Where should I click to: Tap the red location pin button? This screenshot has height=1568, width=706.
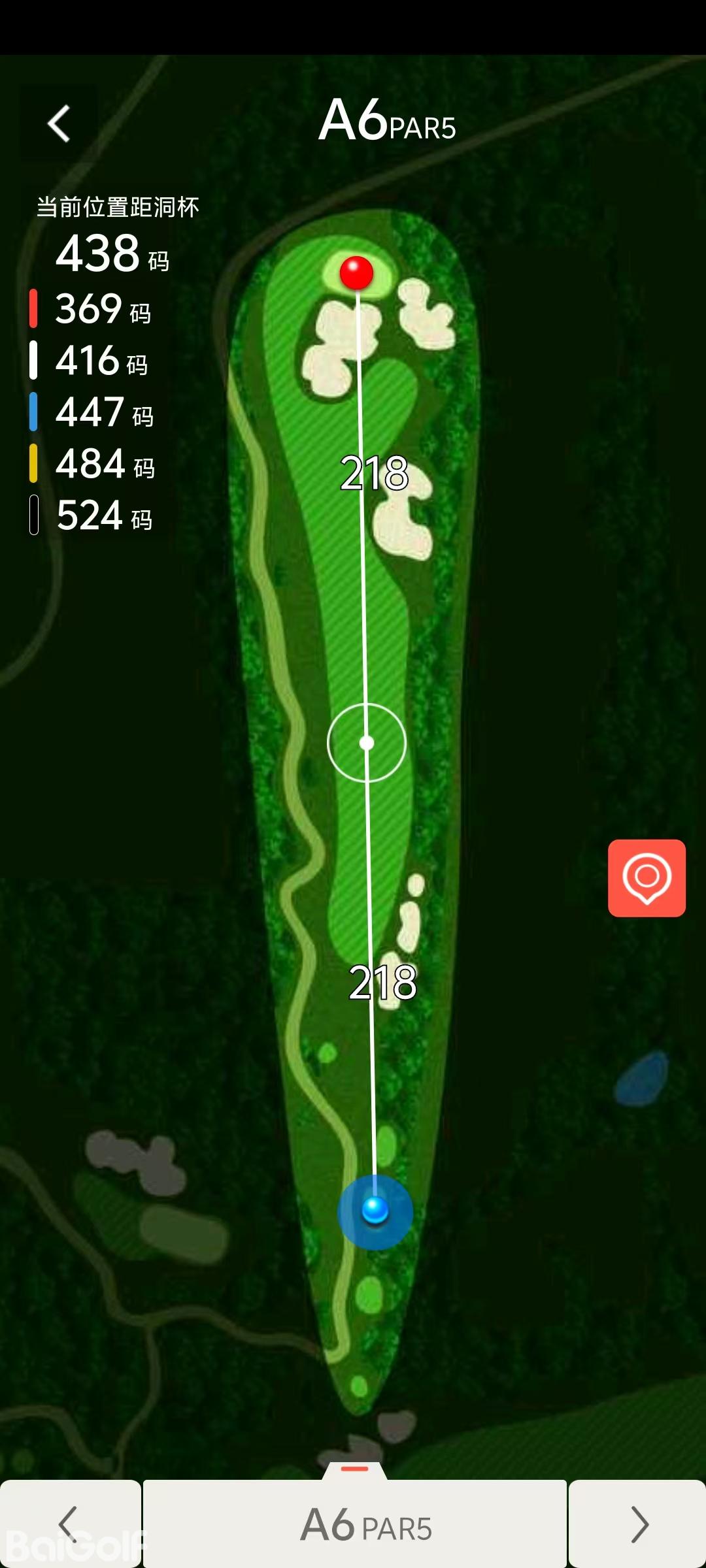point(647,878)
